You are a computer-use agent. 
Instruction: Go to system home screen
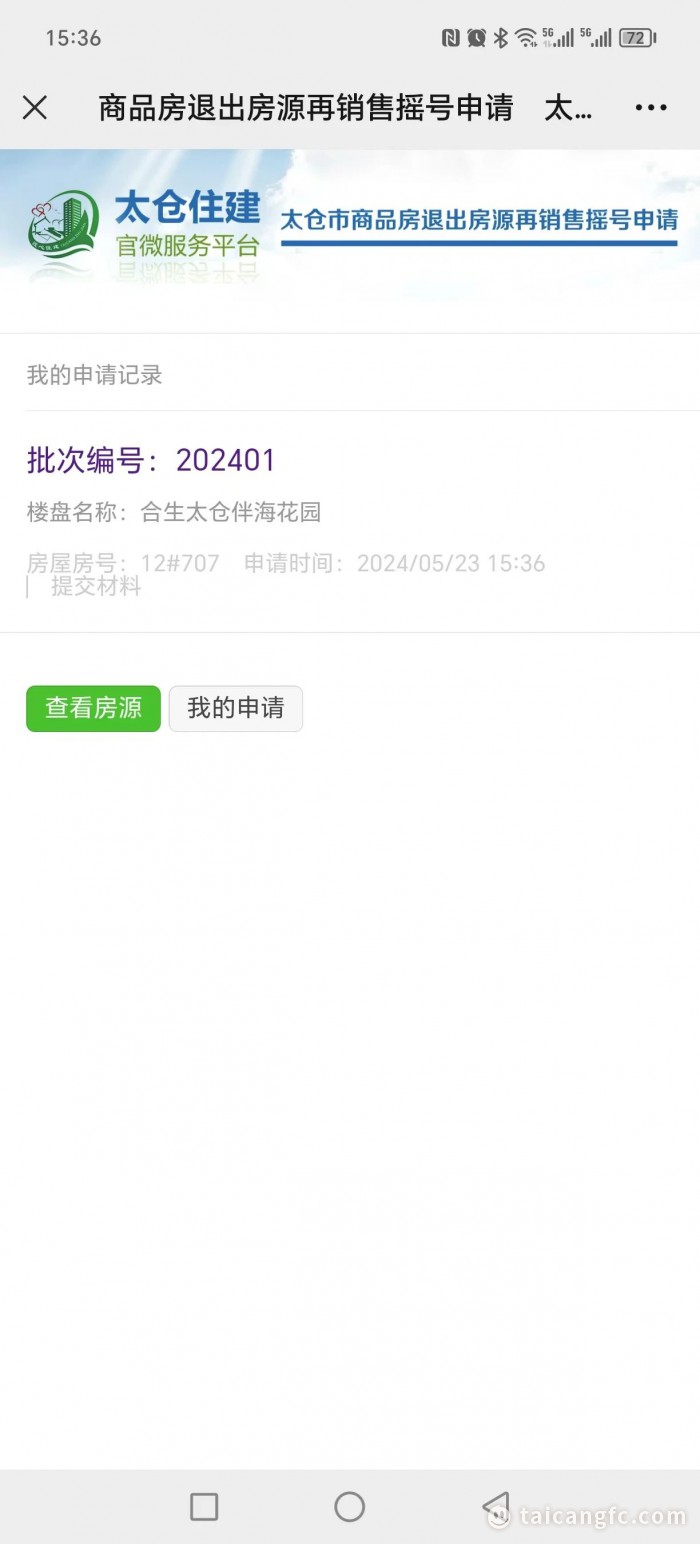[349, 1506]
